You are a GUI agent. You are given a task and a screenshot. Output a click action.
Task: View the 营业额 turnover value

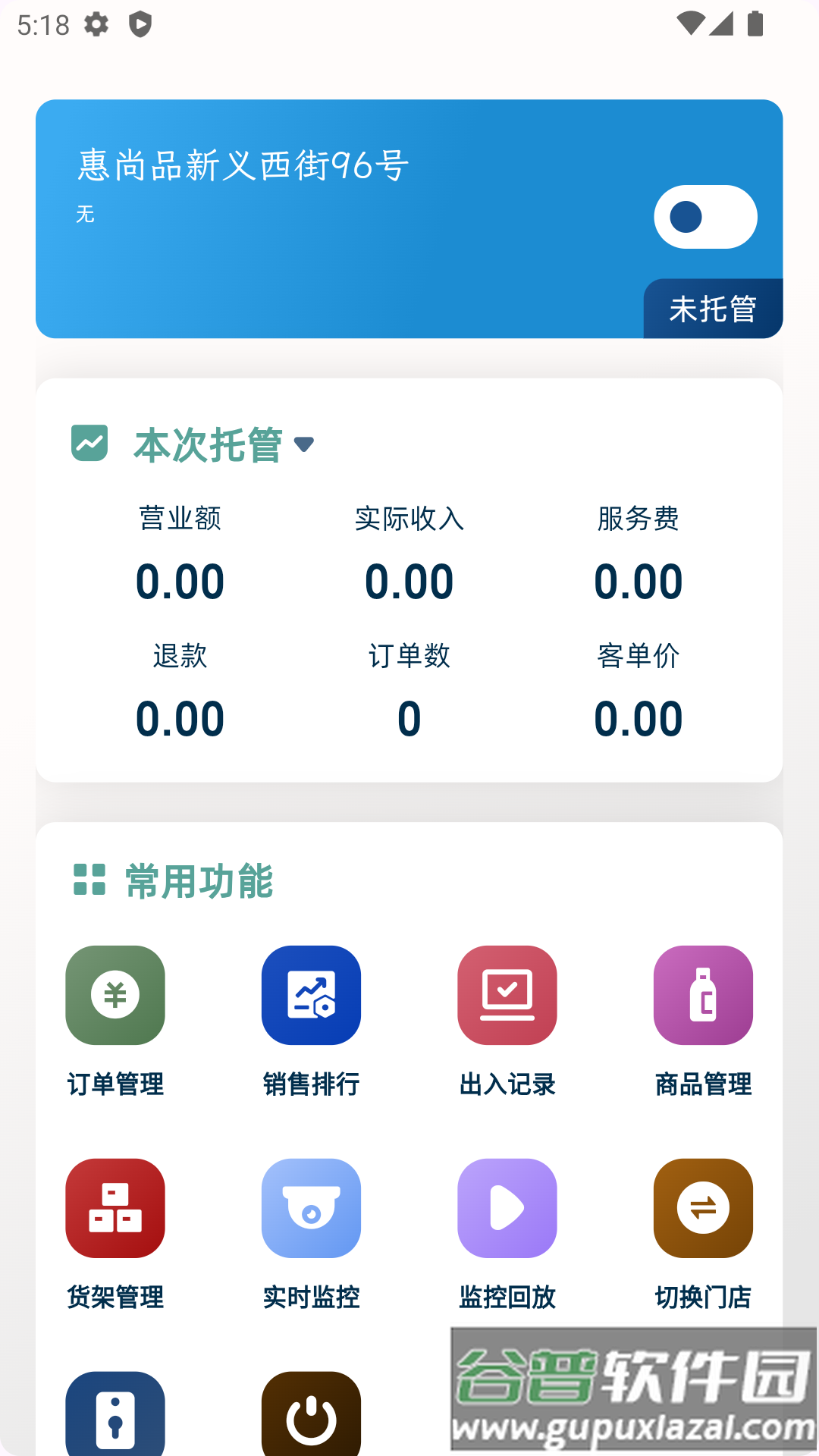(180, 581)
